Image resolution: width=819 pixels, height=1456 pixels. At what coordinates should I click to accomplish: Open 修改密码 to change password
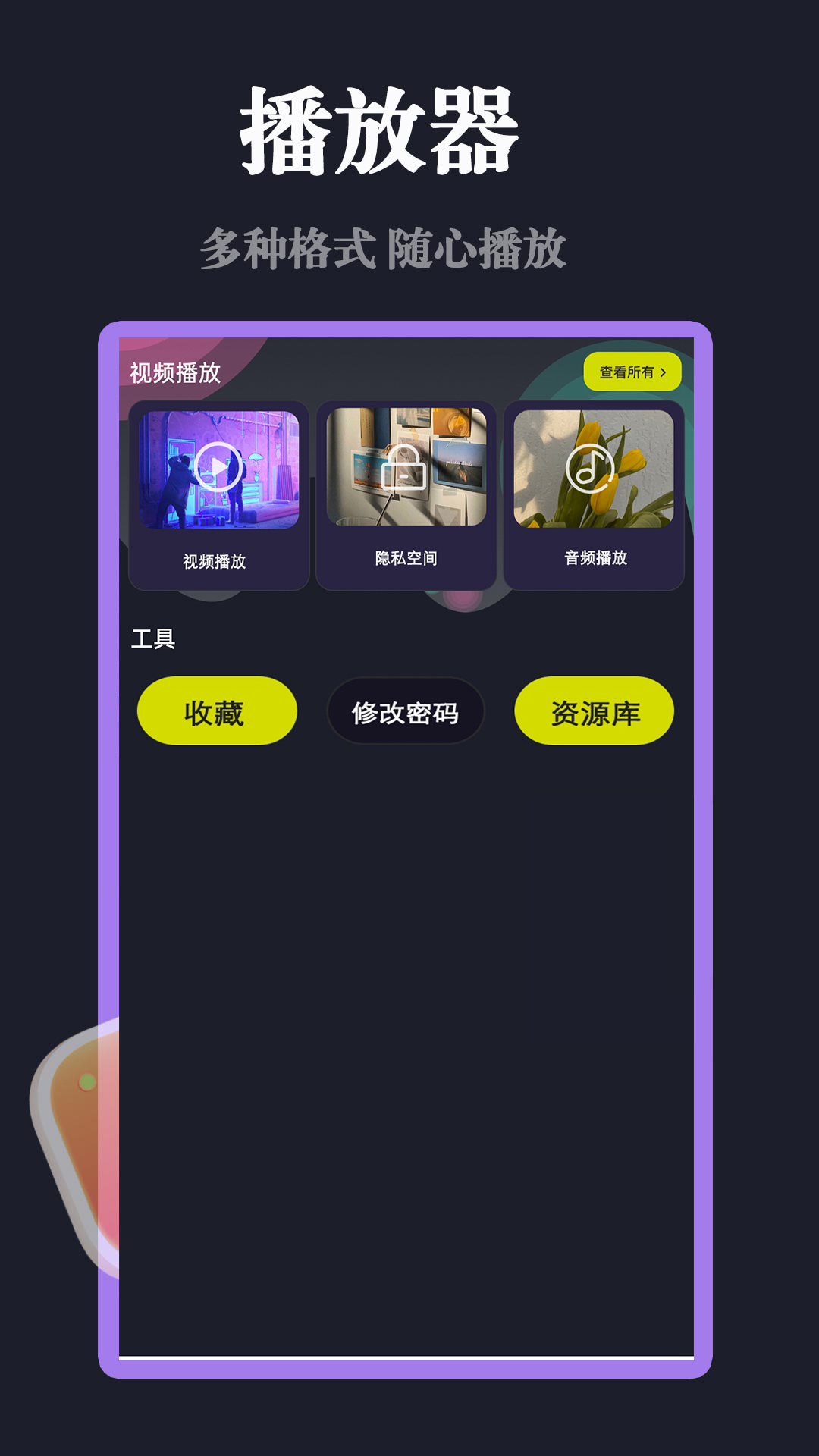406,711
